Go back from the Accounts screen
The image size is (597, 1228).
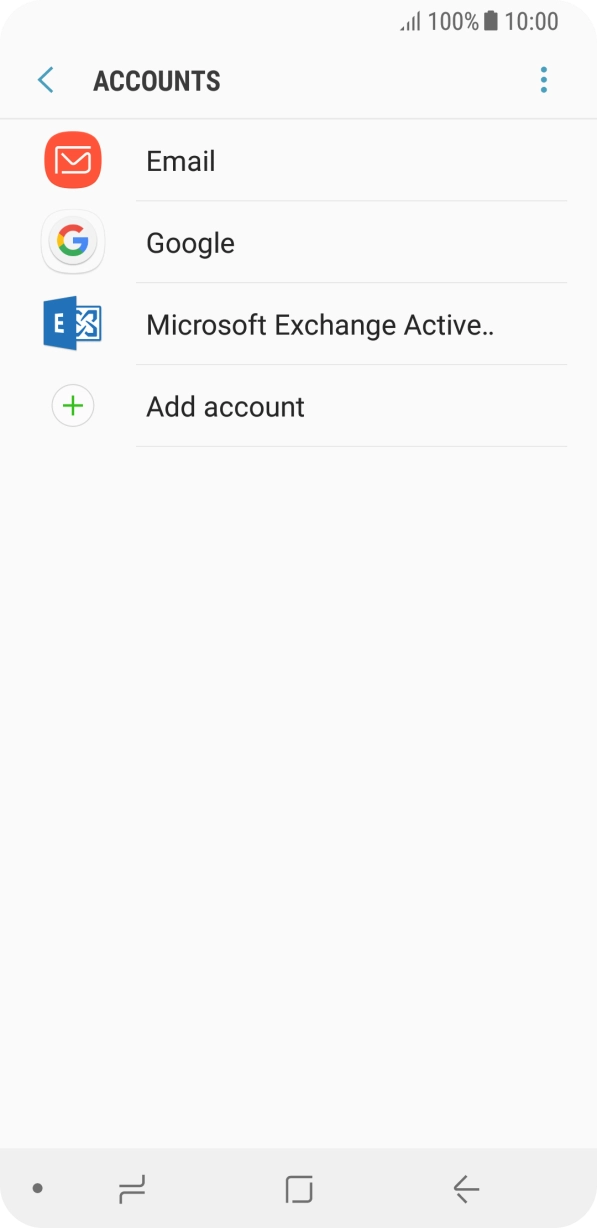pos(45,80)
